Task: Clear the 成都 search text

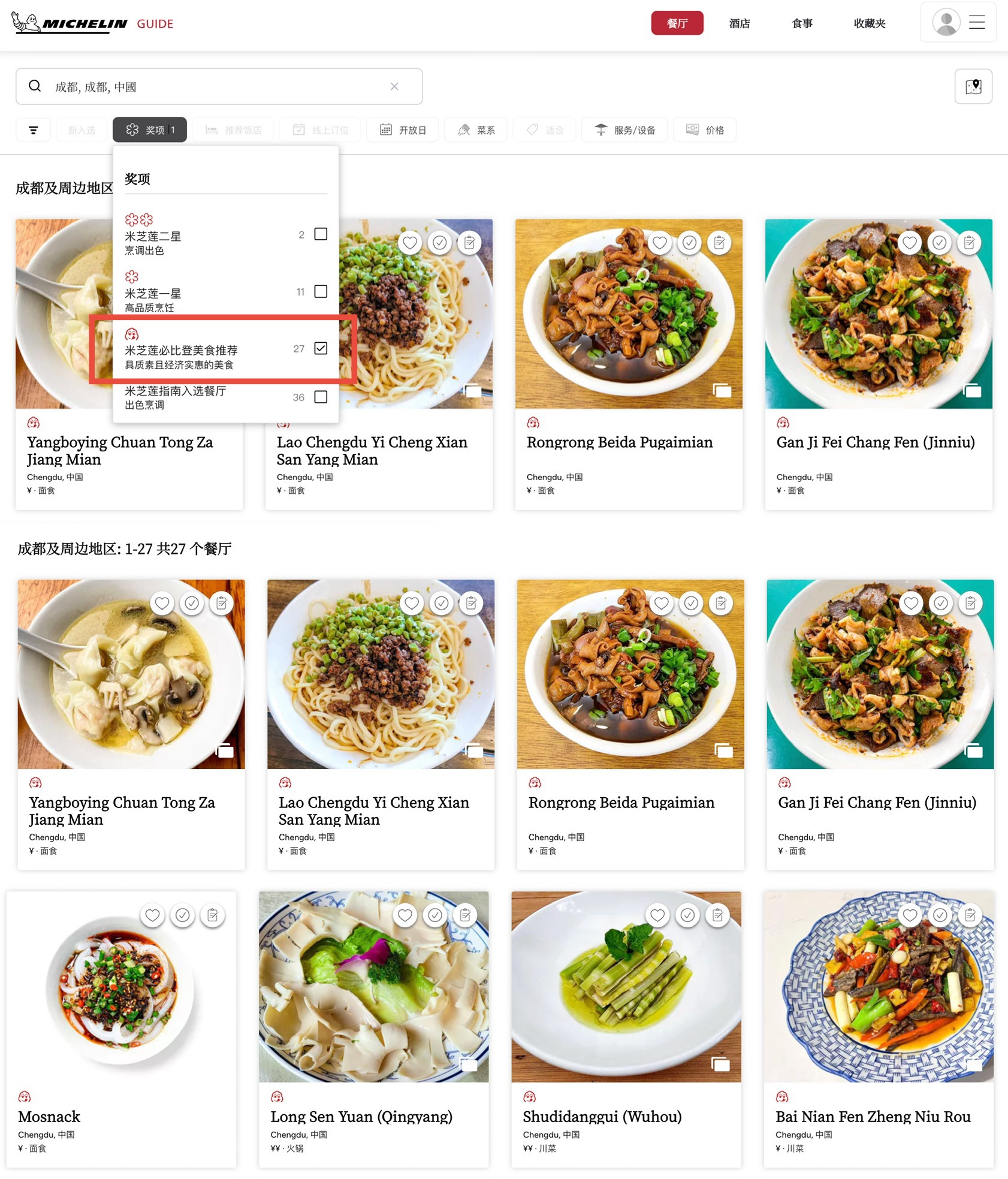Action: 394,86
